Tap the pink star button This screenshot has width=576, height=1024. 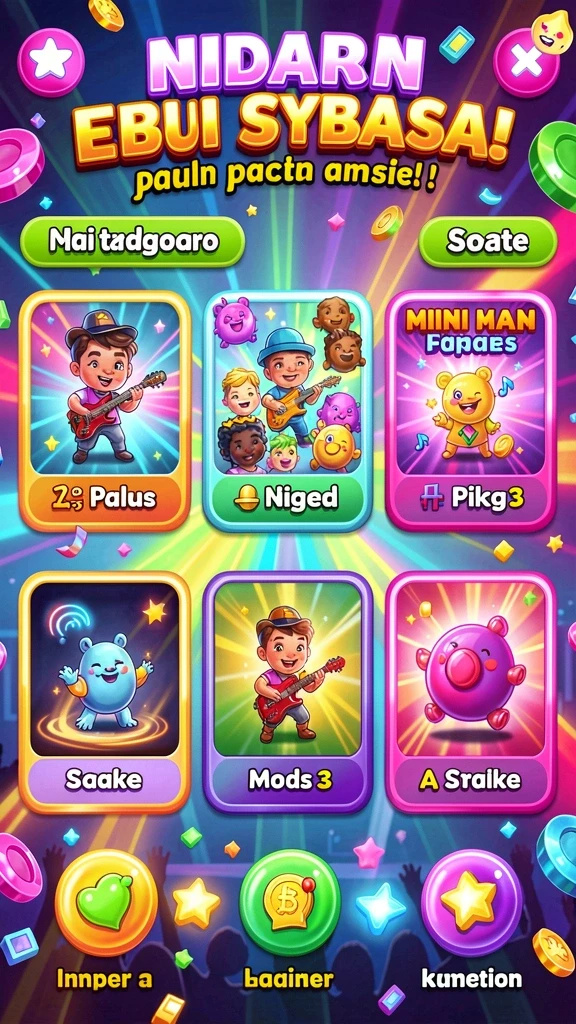(x=51, y=61)
